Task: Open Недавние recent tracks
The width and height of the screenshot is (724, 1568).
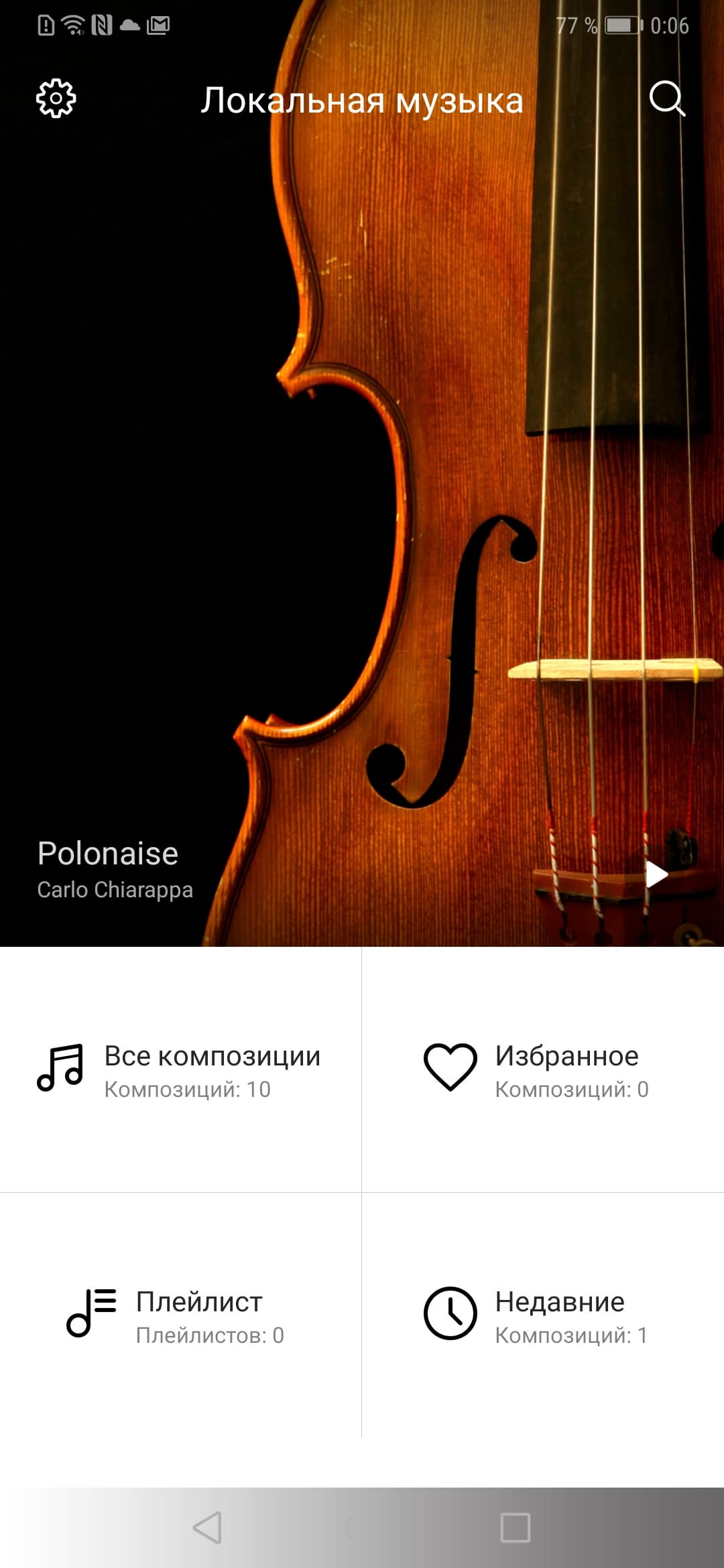Action: 542,1315
